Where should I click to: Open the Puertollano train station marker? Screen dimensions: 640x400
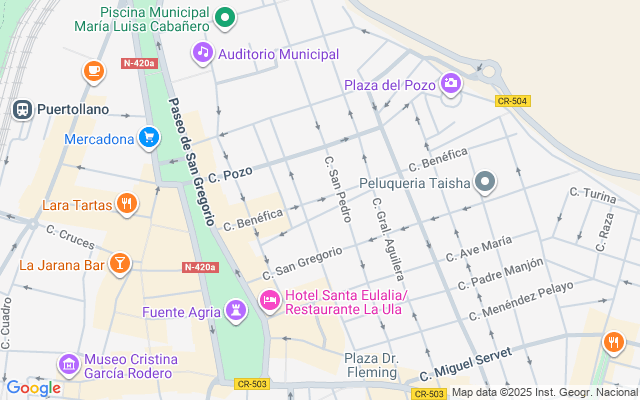tap(19, 109)
